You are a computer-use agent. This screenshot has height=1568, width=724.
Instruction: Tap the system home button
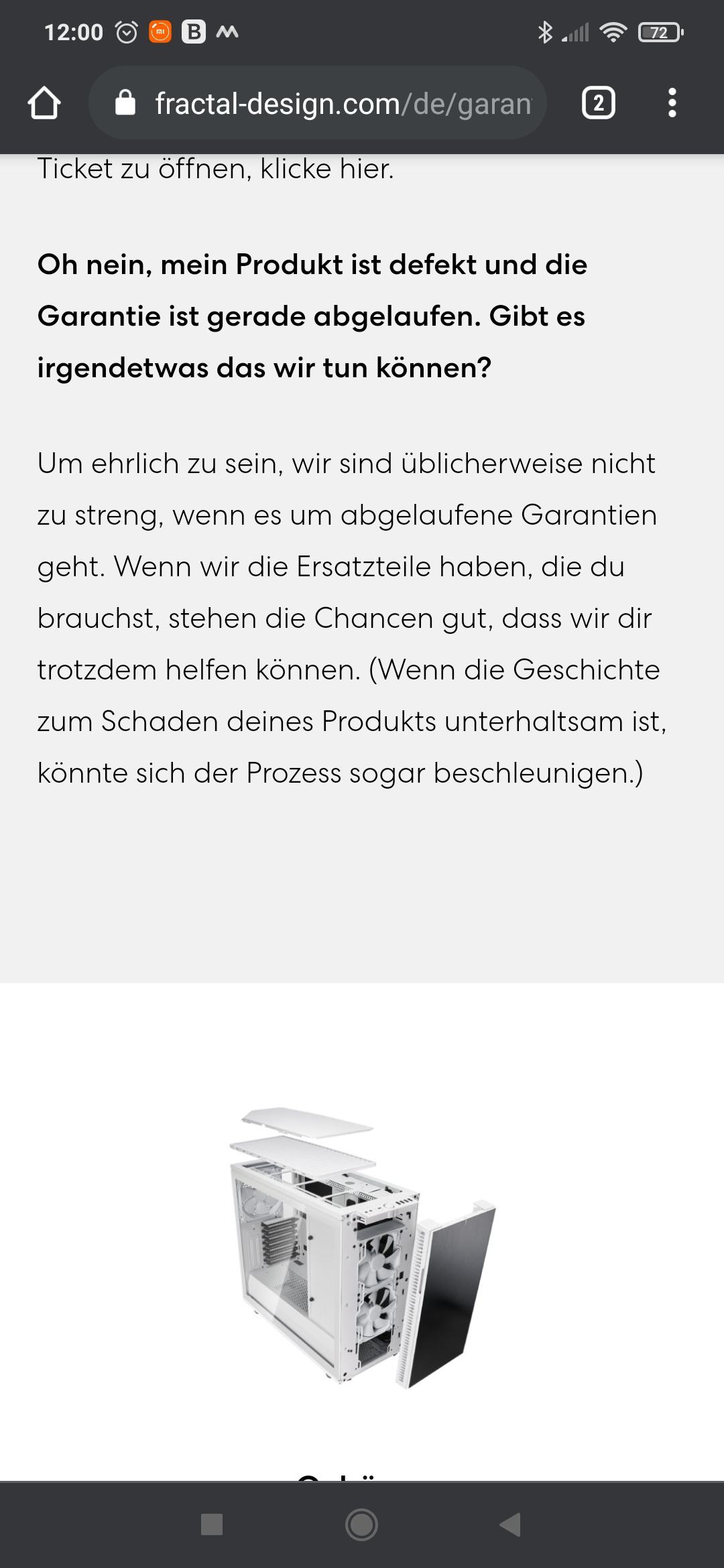tap(361, 1524)
